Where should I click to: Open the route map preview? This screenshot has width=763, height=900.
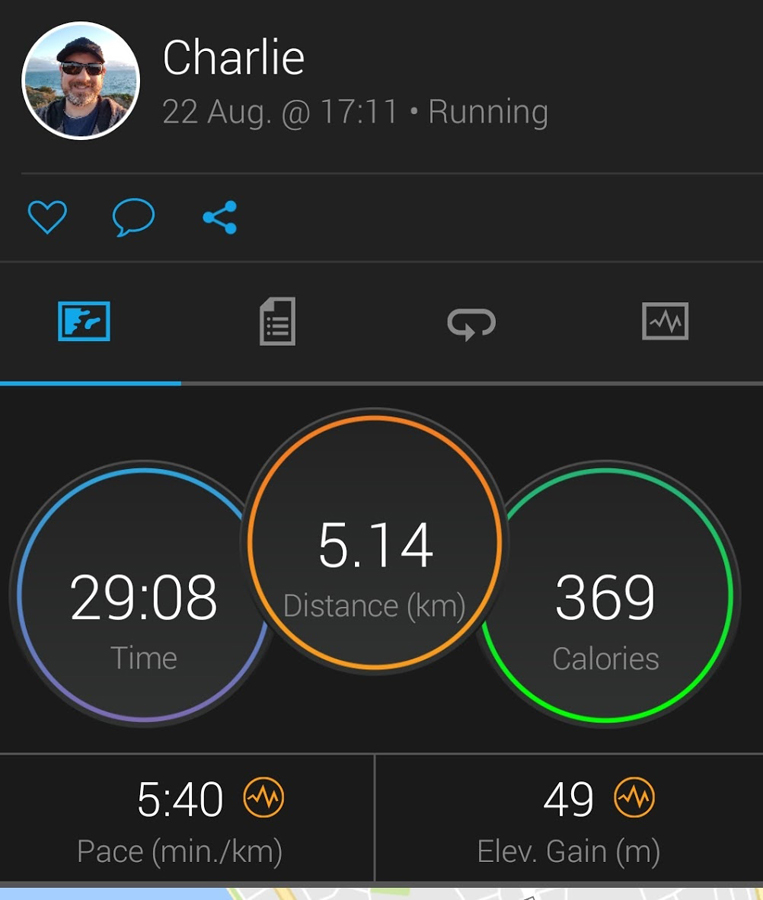[x=380, y=892]
